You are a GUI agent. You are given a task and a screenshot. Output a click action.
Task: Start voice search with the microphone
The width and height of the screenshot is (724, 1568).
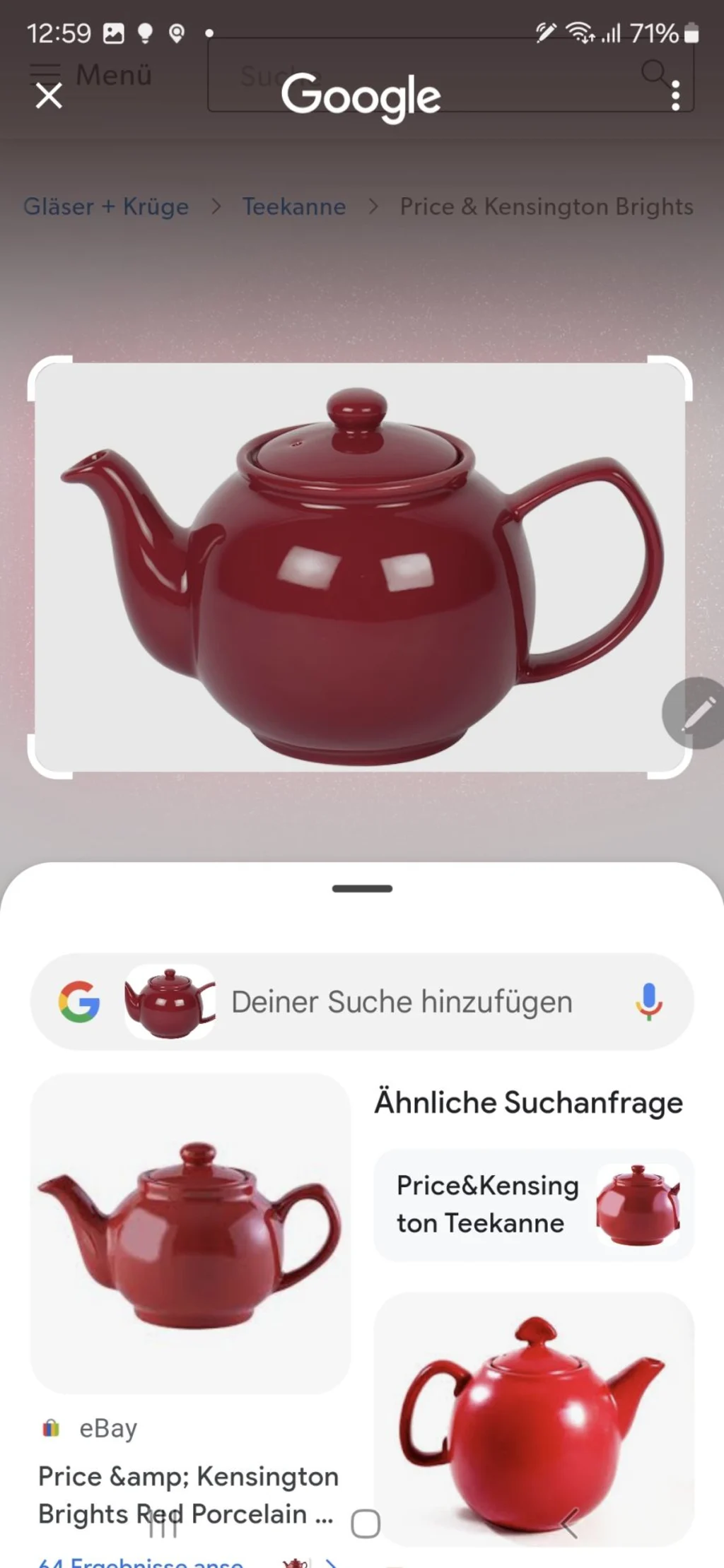pyautogui.click(x=648, y=1002)
